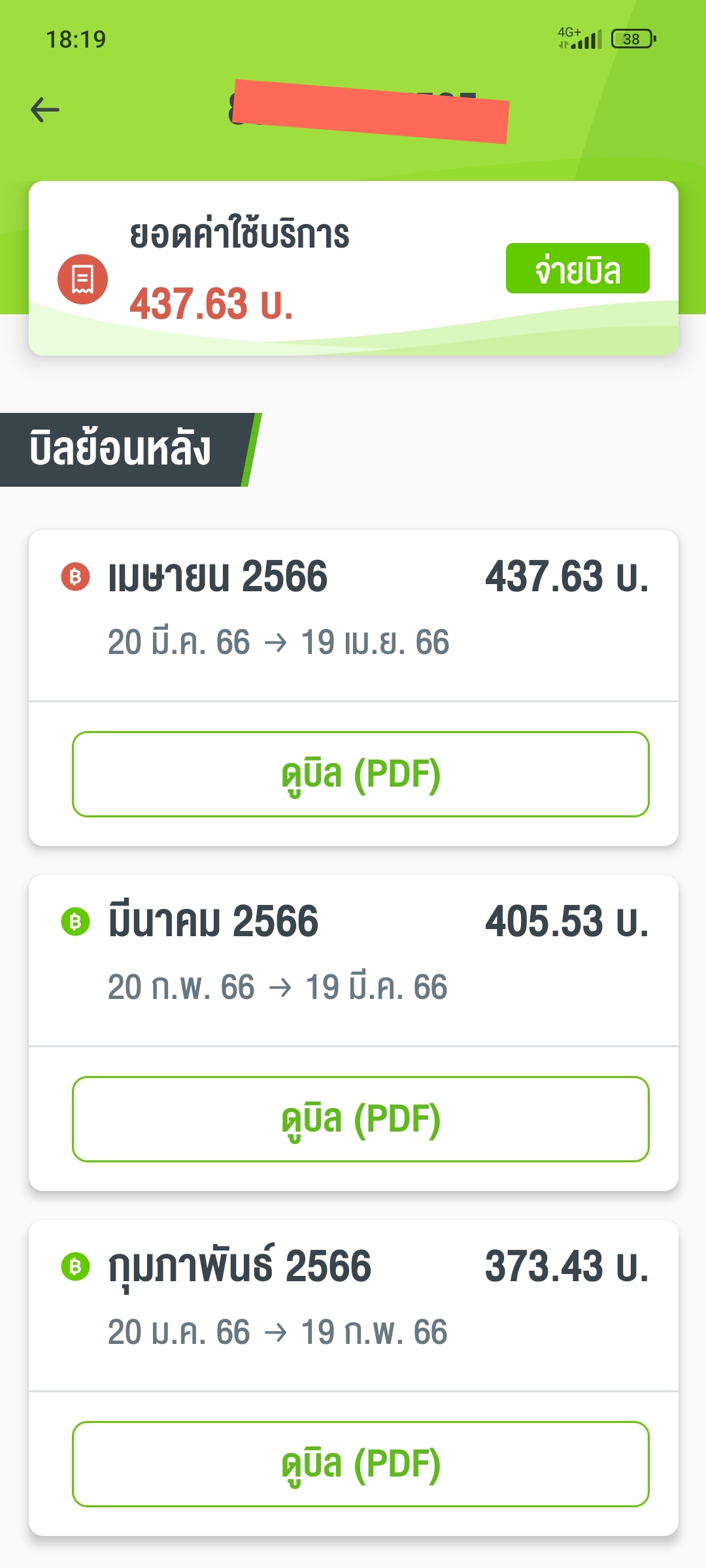The height and width of the screenshot is (1568, 706).
Task: View PDF bill for เมษายน 2566
Action: click(361, 774)
